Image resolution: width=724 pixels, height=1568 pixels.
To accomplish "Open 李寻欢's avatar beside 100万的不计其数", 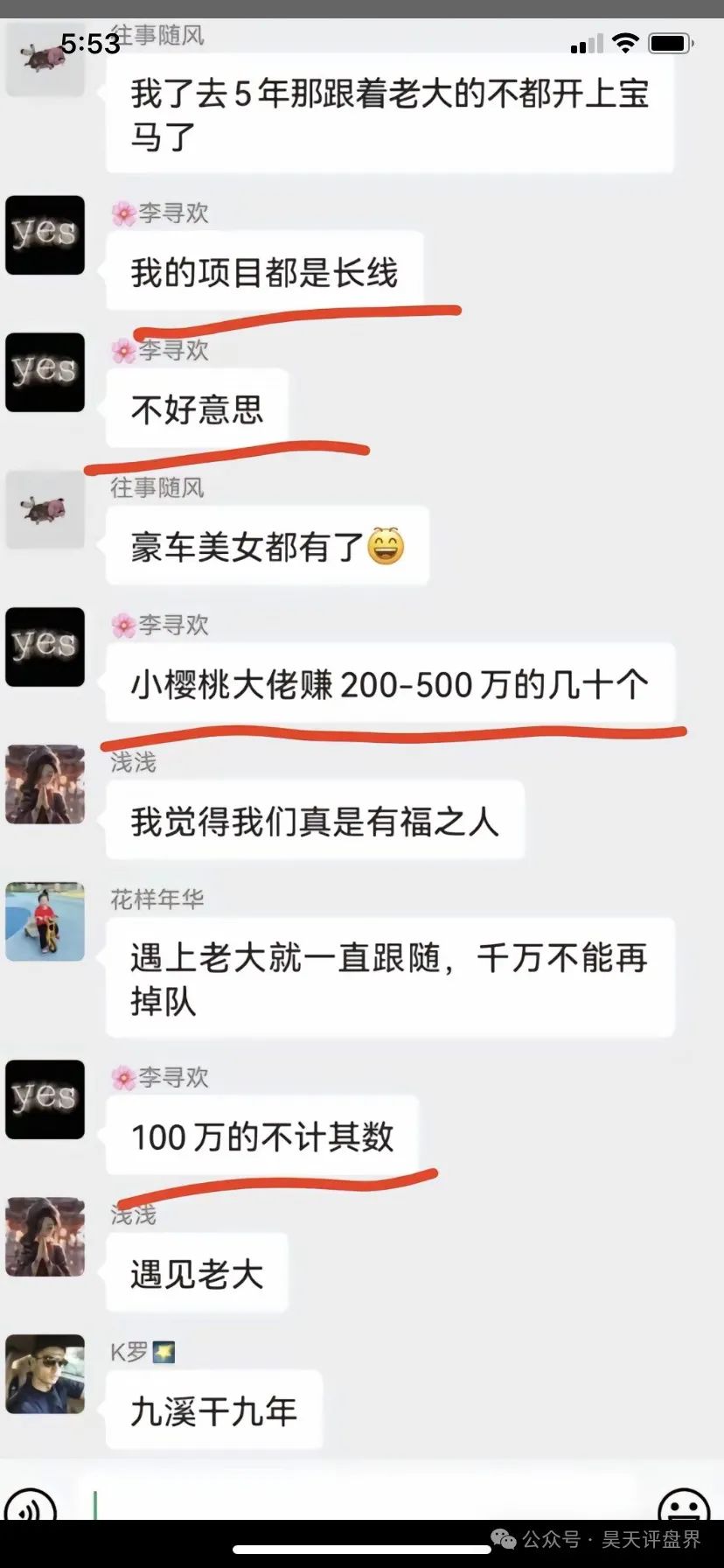I will pos(45,1099).
